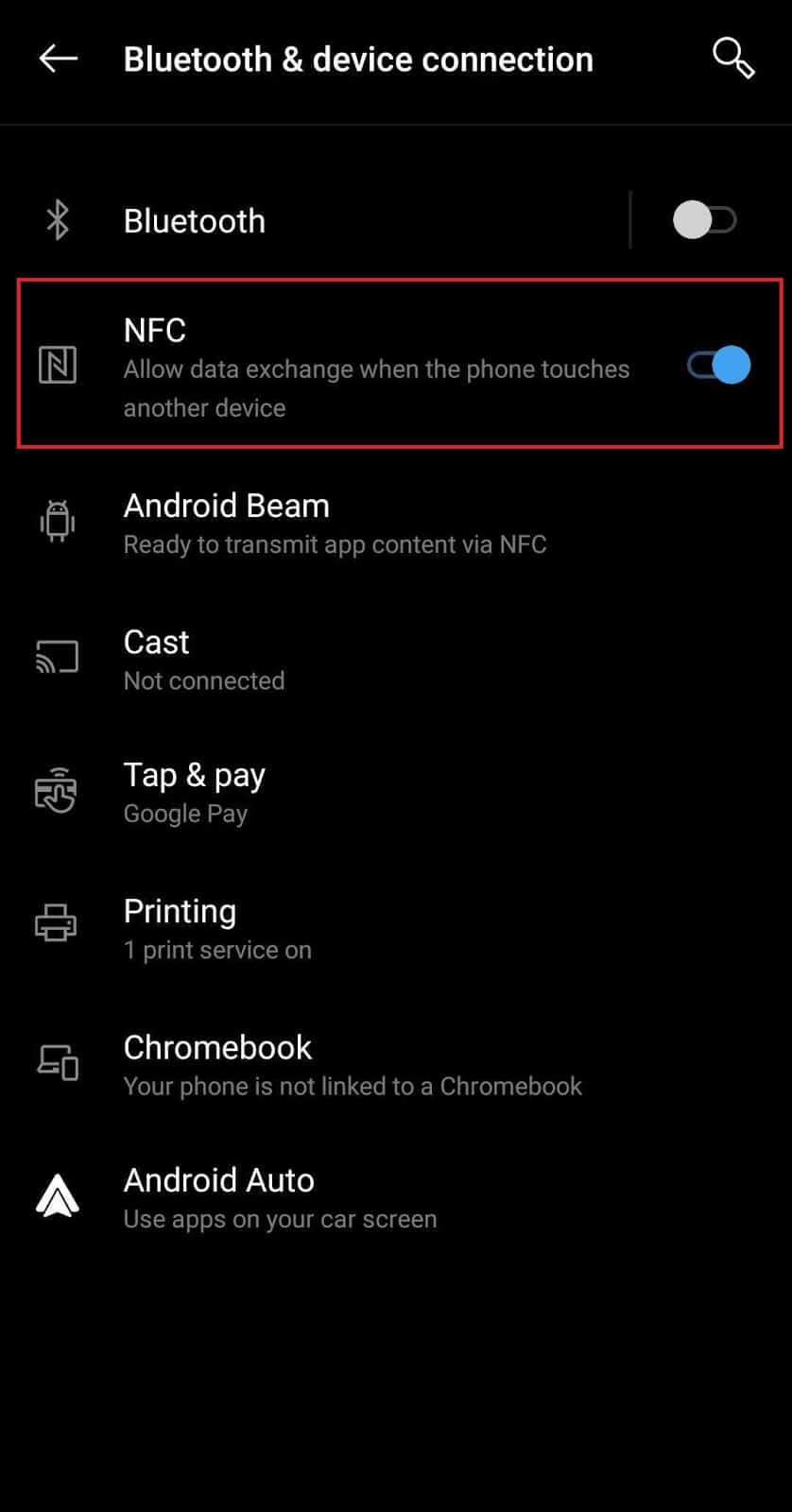
Task: Disable the NFC toggle
Action: [x=718, y=366]
